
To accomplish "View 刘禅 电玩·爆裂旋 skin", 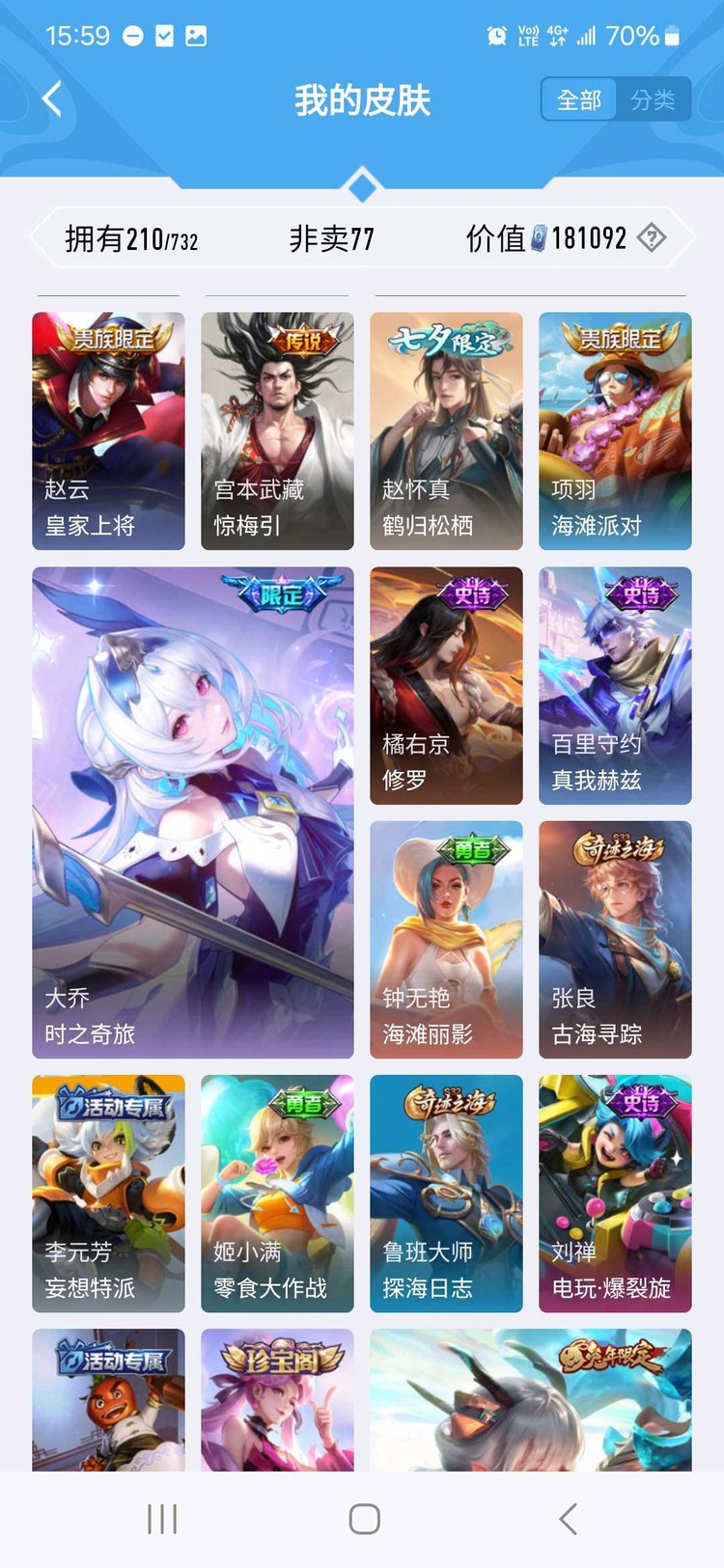I will [615, 1193].
